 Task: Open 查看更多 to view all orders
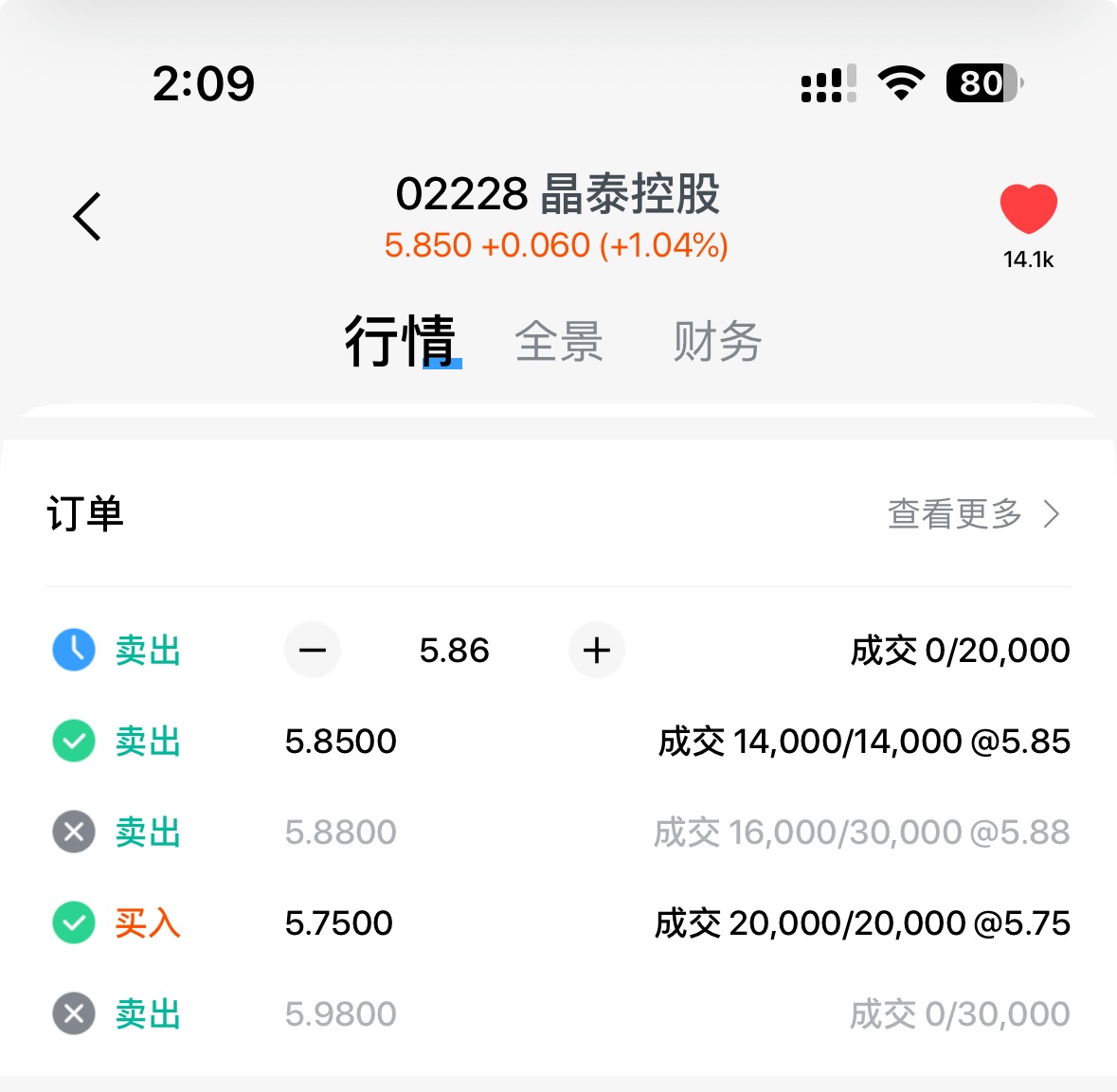[973, 514]
